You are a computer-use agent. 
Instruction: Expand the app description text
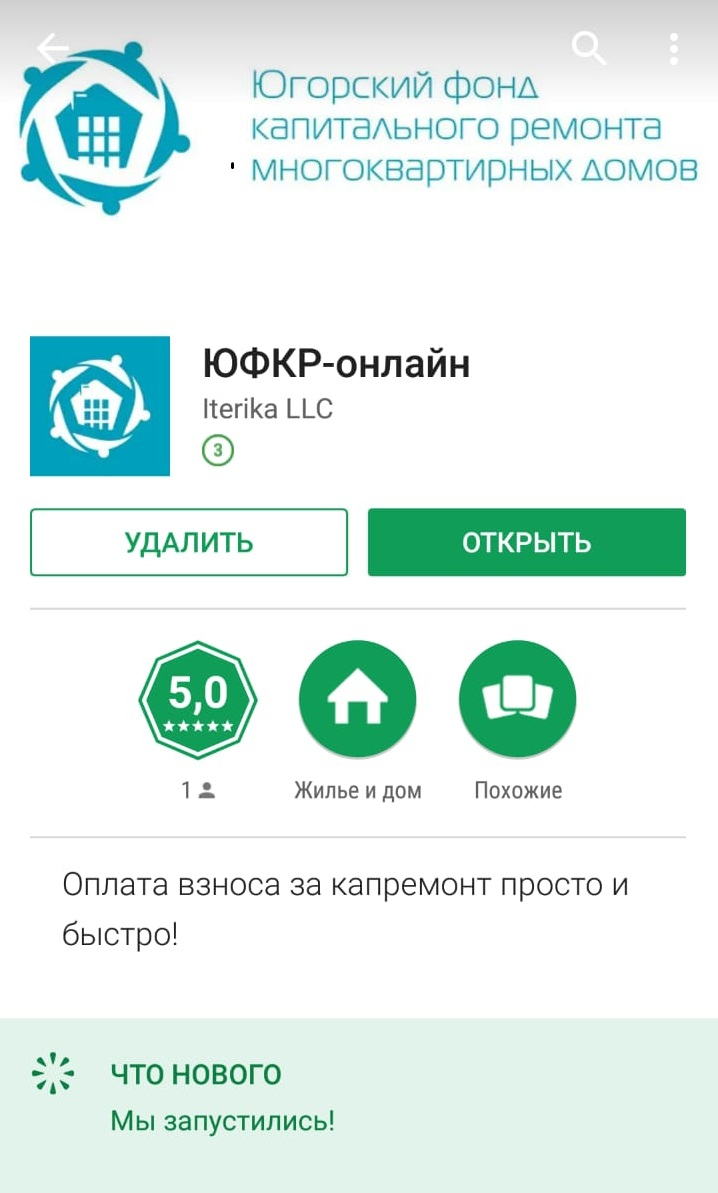345,910
